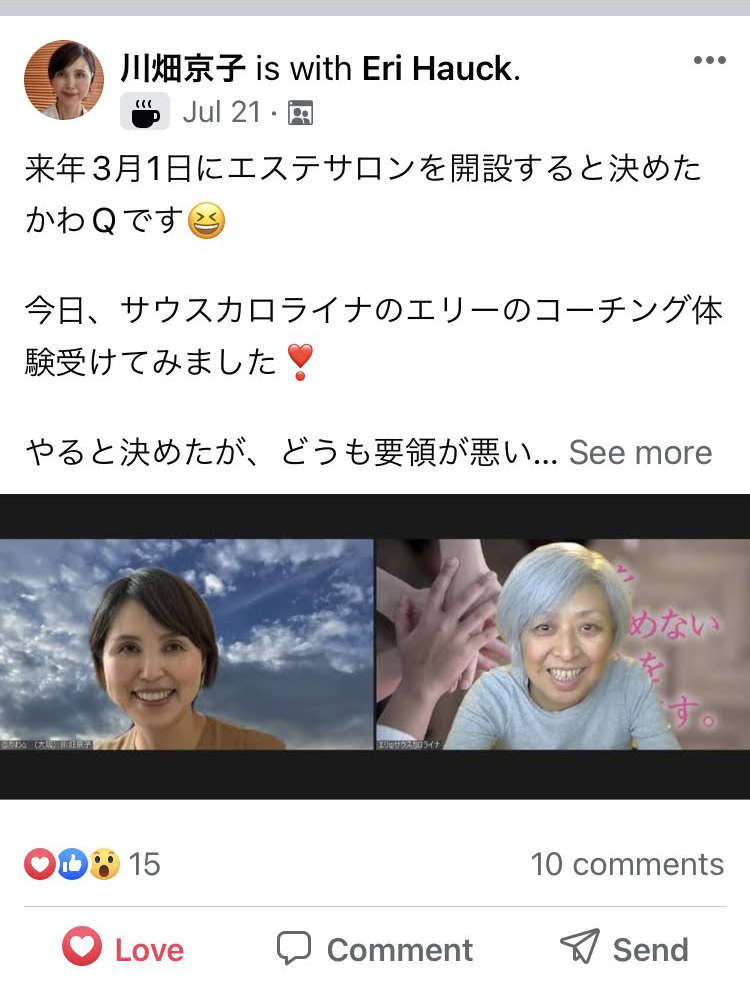The height and width of the screenshot is (986, 750).
Task: Open 川畑京子's profile picture
Action: click(64, 80)
